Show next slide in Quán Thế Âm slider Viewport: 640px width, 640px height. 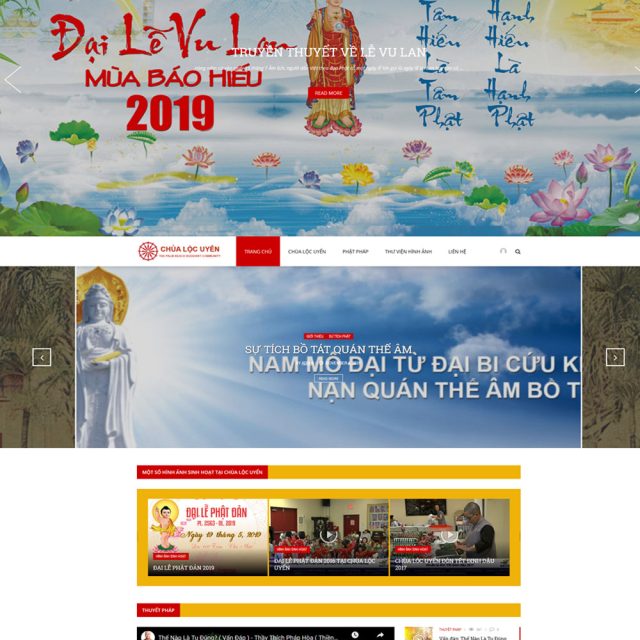coord(615,357)
